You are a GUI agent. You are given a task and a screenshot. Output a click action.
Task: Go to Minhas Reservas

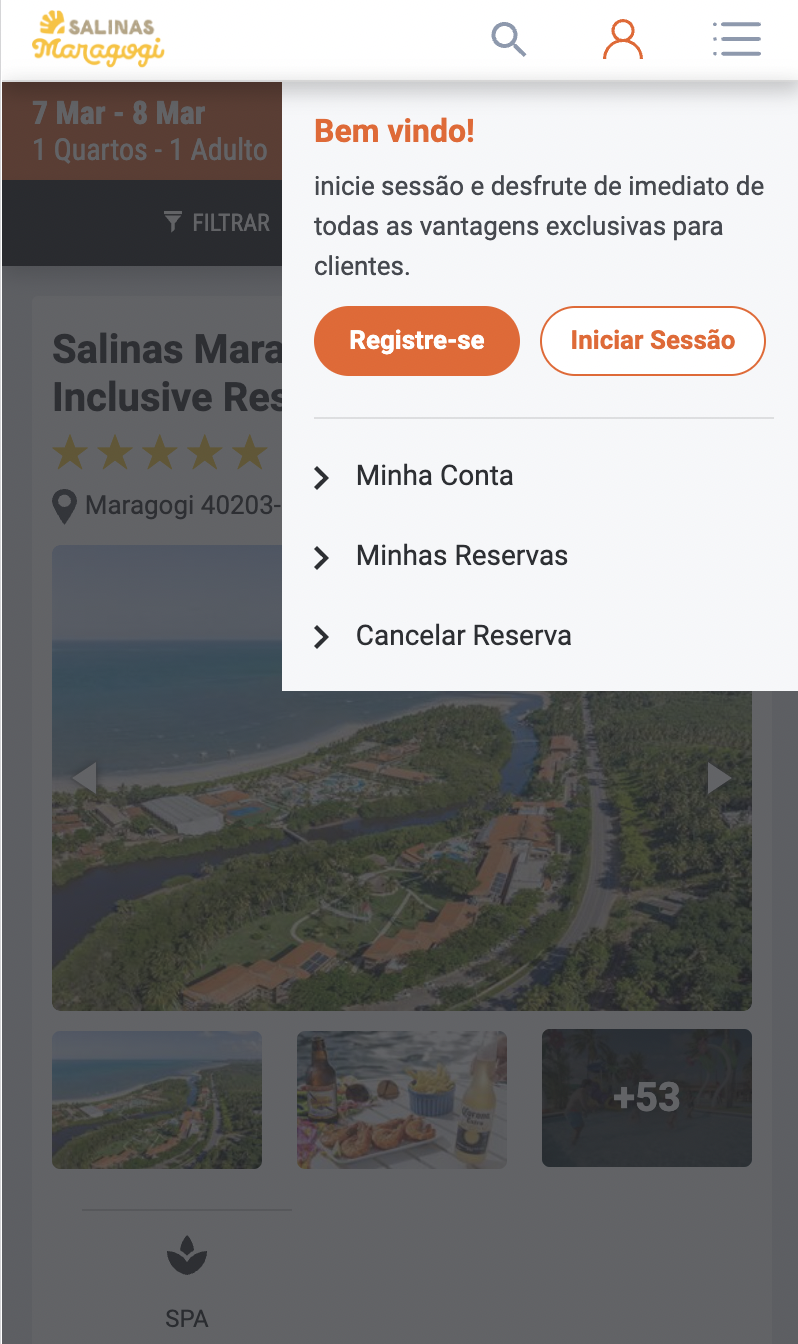click(x=461, y=556)
